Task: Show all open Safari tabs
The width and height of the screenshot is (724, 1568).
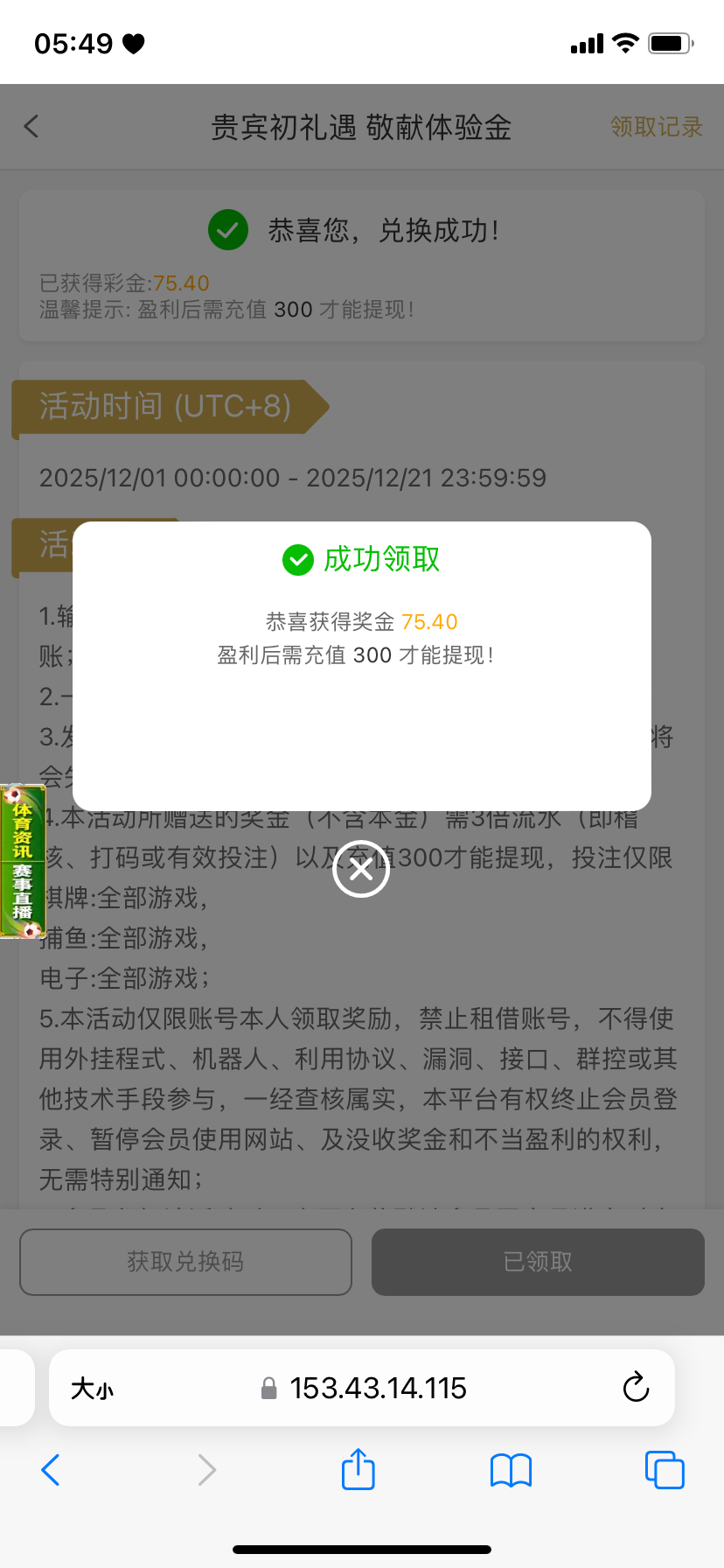Action: coord(665,1470)
